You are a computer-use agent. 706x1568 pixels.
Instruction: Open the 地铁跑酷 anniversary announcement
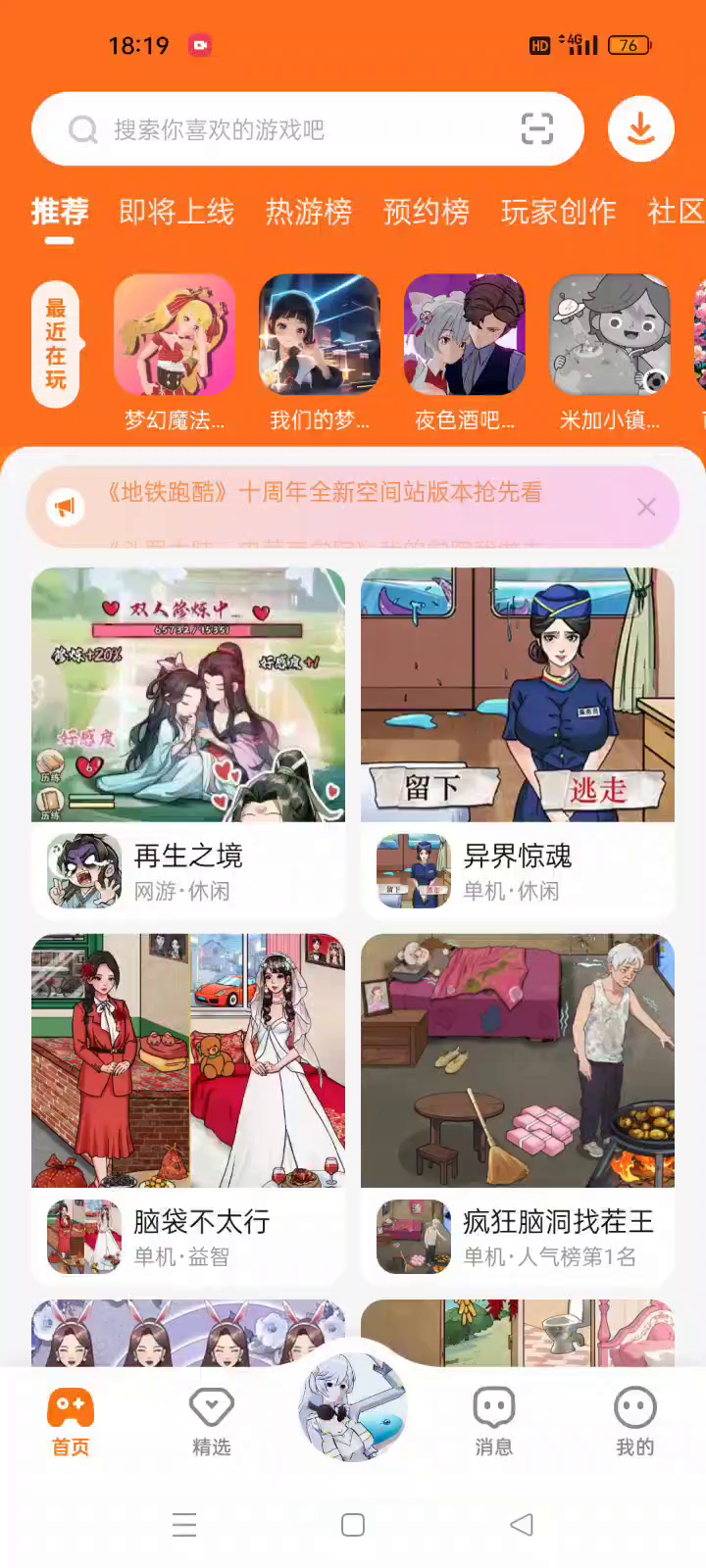tap(324, 493)
